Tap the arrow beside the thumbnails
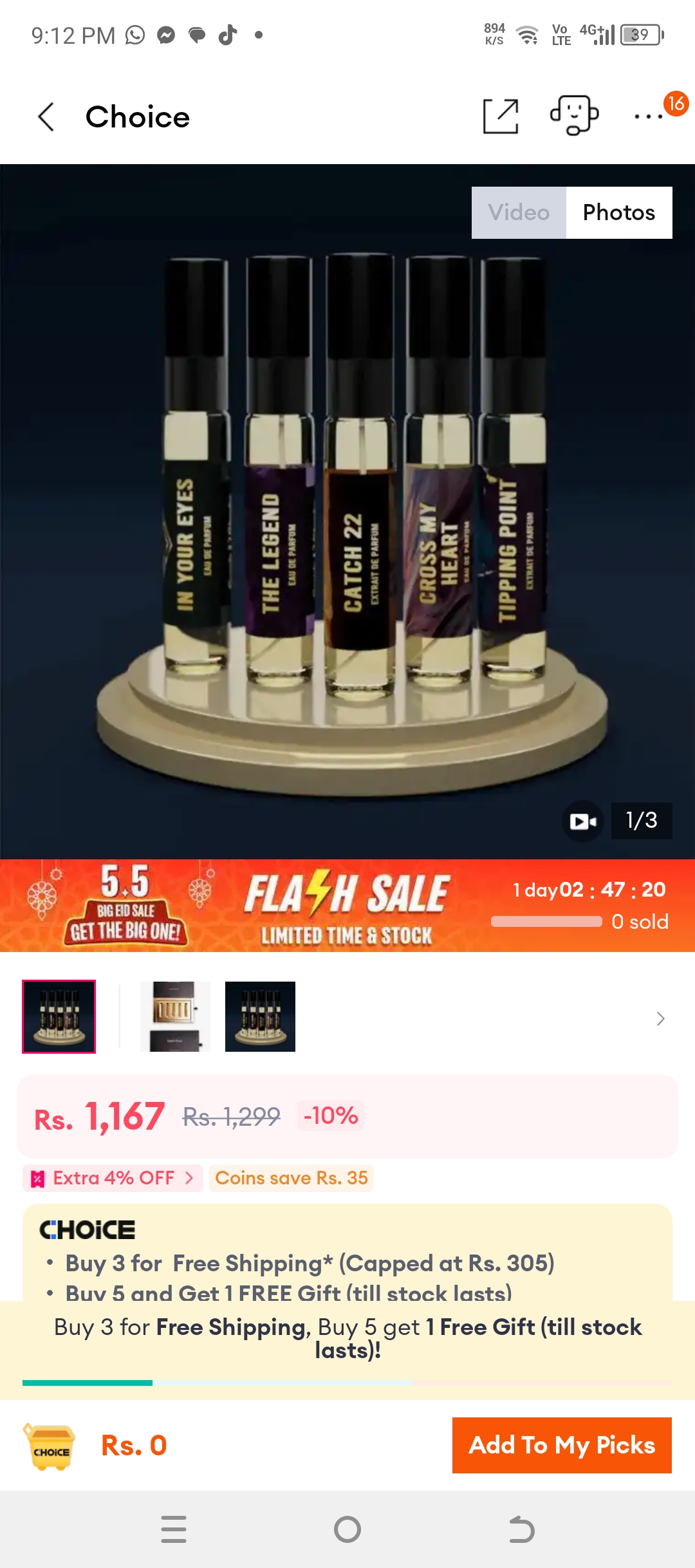 tap(660, 1018)
